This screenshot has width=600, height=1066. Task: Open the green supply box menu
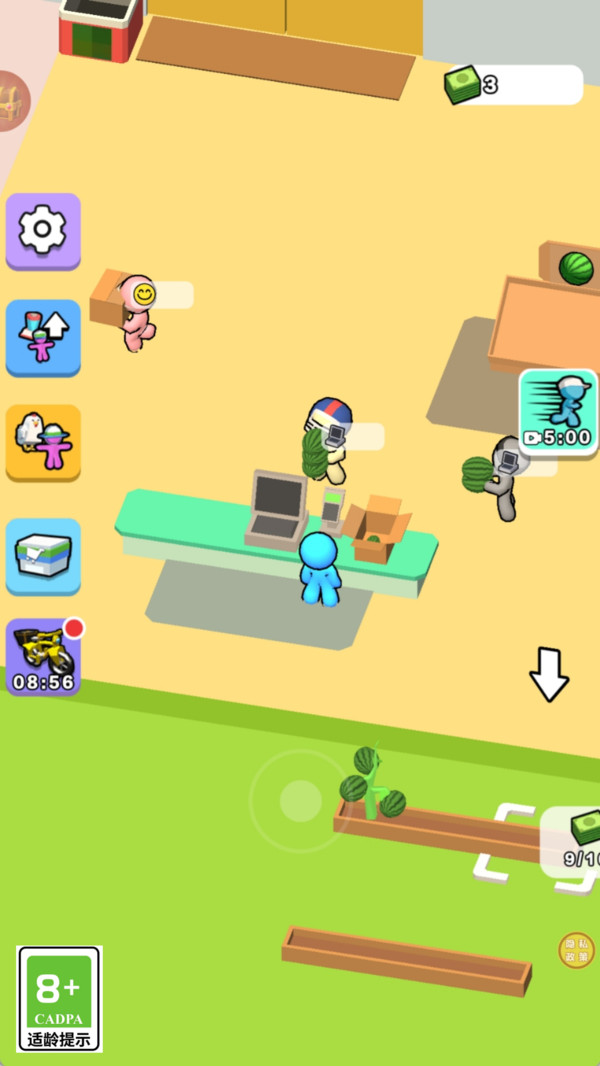tap(43, 555)
